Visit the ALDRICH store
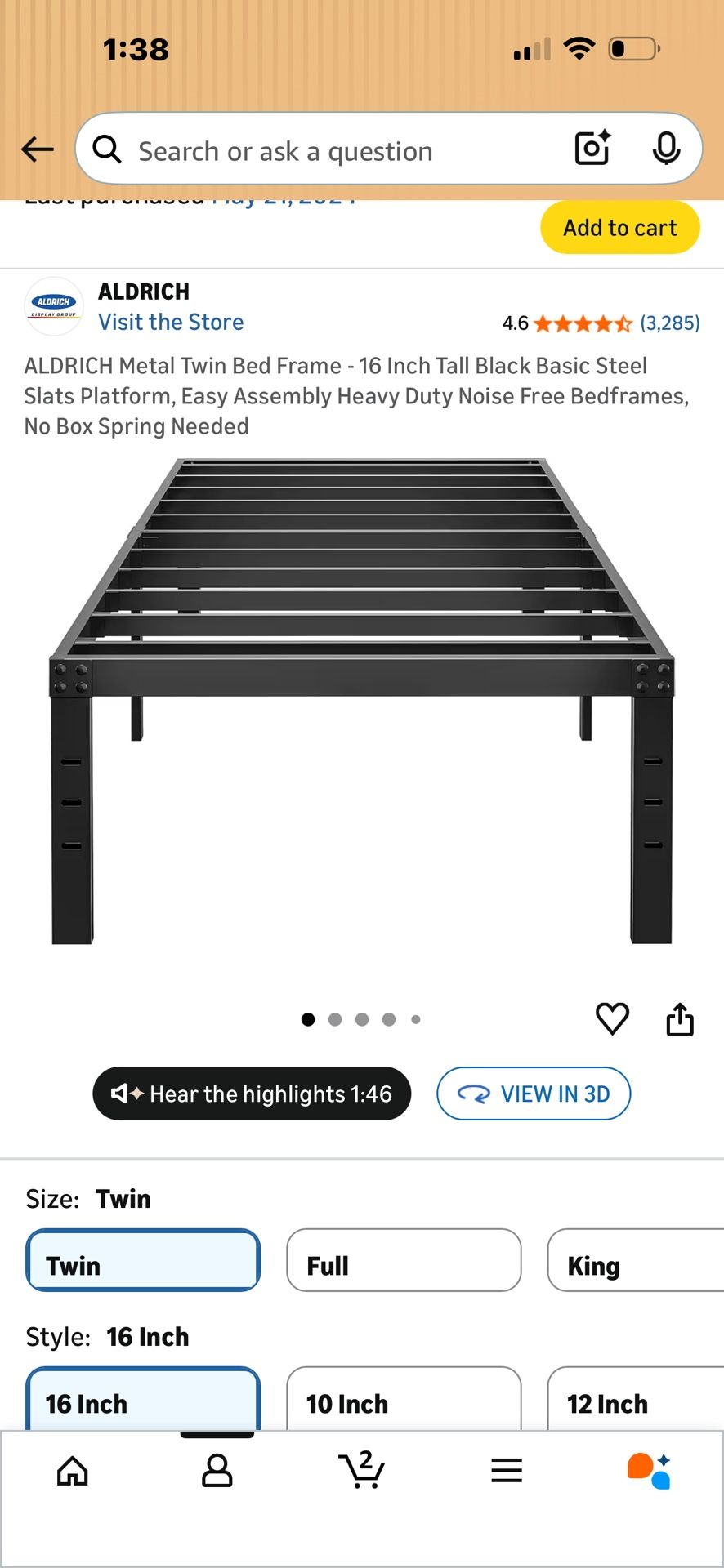Image resolution: width=724 pixels, height=1568 pixels. point(171,323)
